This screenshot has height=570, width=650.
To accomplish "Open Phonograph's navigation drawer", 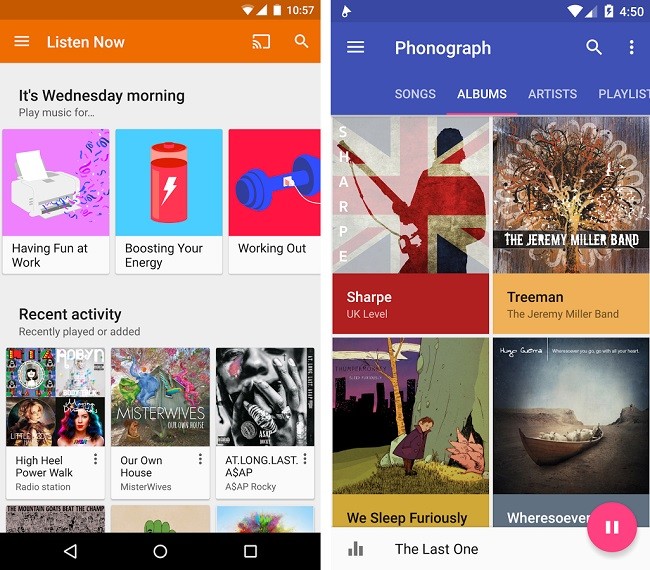I will (x=355, y=47).
